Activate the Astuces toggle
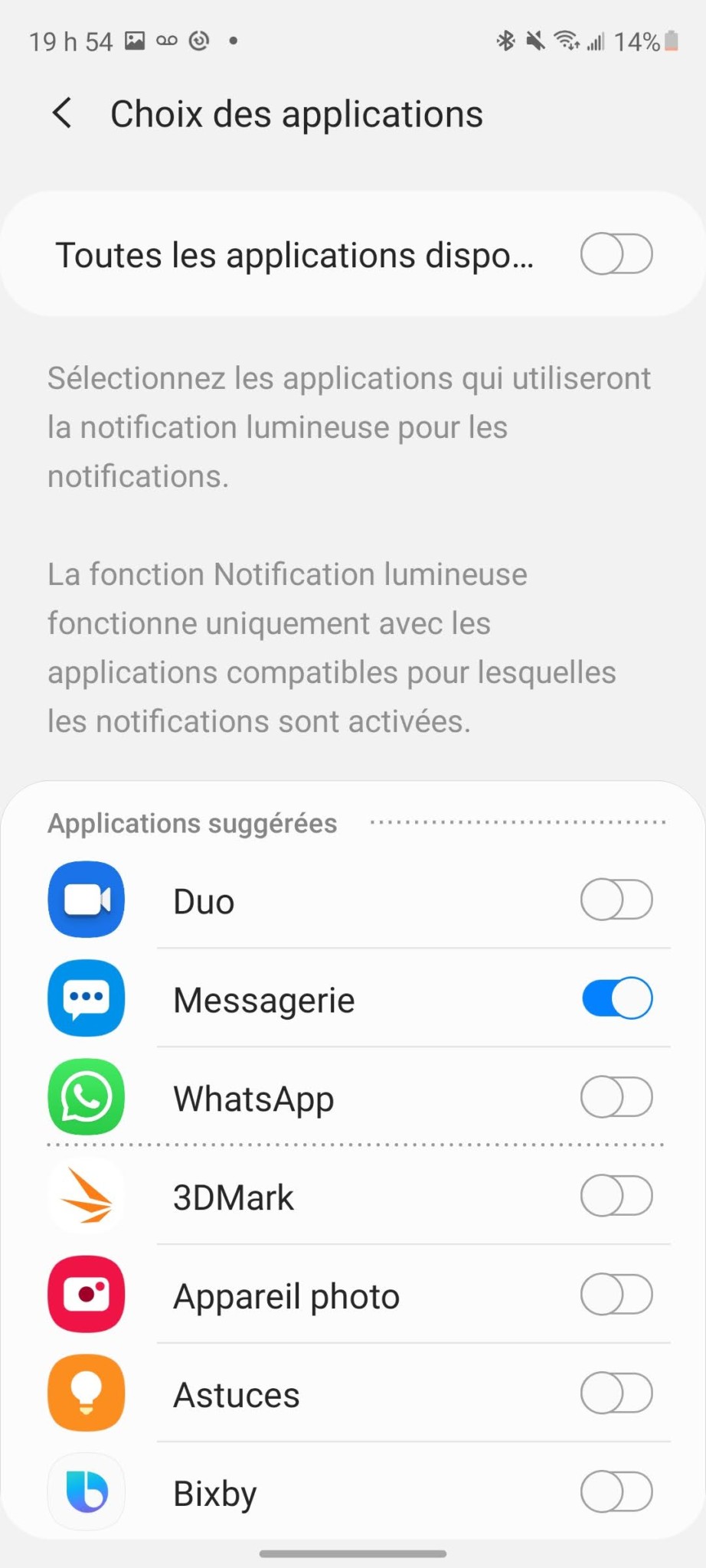The height and width of the screenshot is (1568, 706). point(616,1393)
